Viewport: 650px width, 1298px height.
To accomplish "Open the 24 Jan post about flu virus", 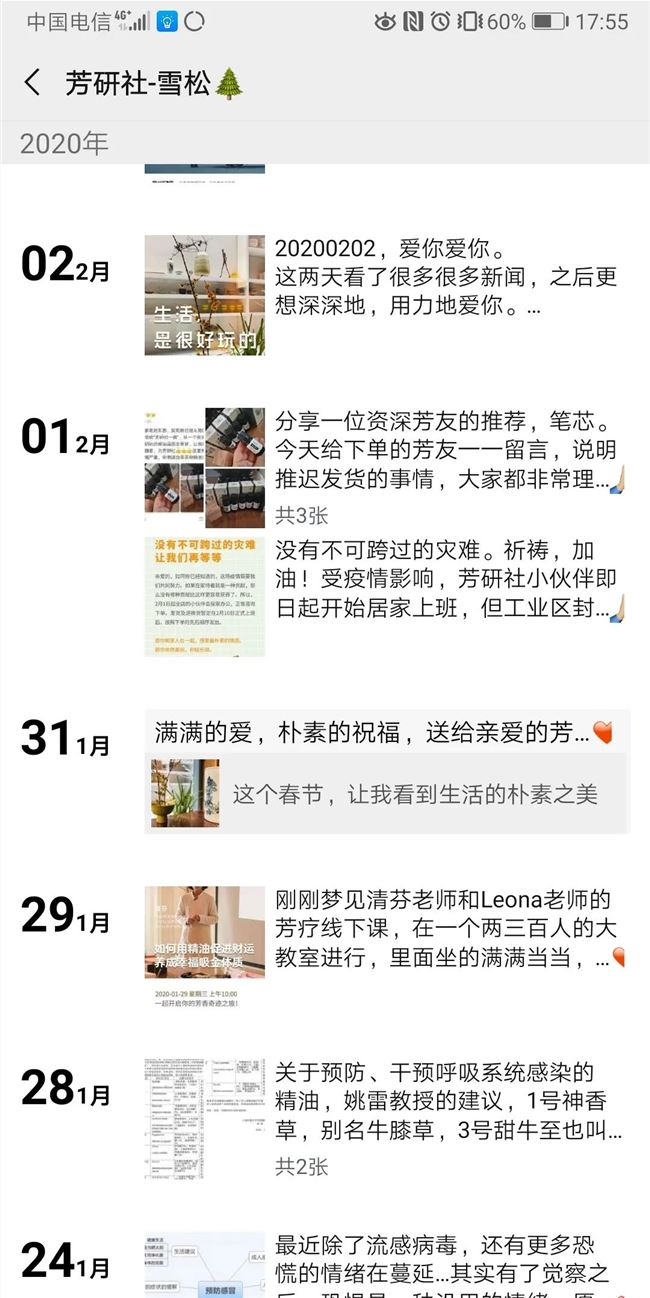I will pos(445,1258).
